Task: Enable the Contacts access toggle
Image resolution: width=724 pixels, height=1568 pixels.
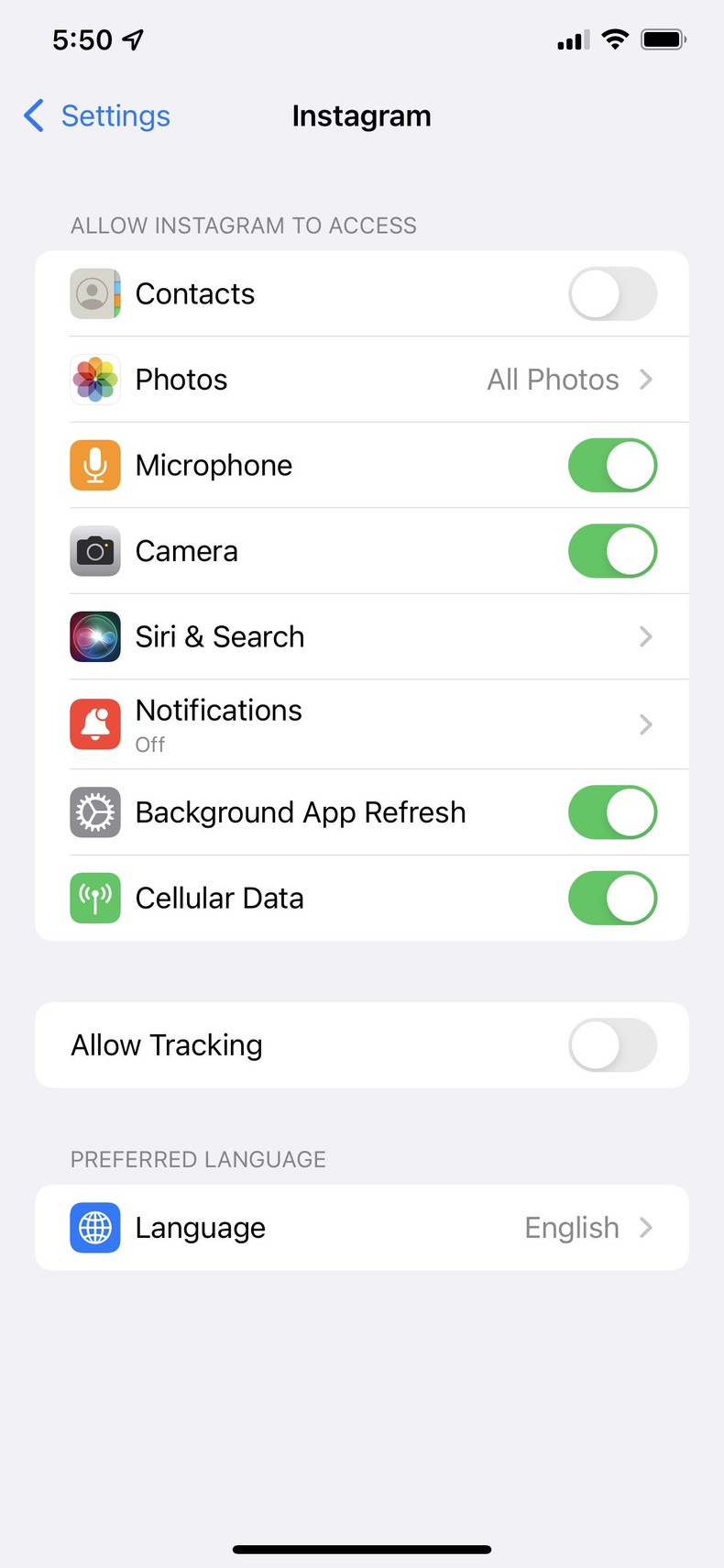Action: (x=612, y=293)
